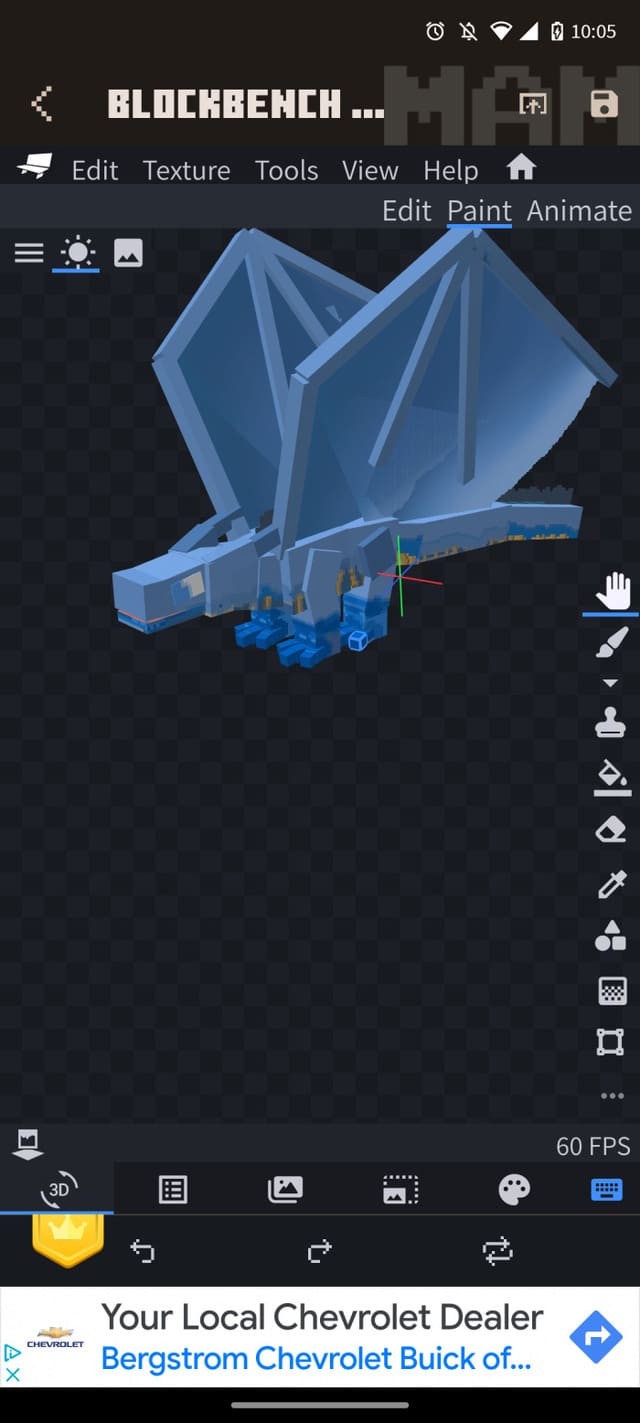The width and height of the screenshot is (640, 1423).
Task: Open the Tools menu
Action: pos(286,170)
